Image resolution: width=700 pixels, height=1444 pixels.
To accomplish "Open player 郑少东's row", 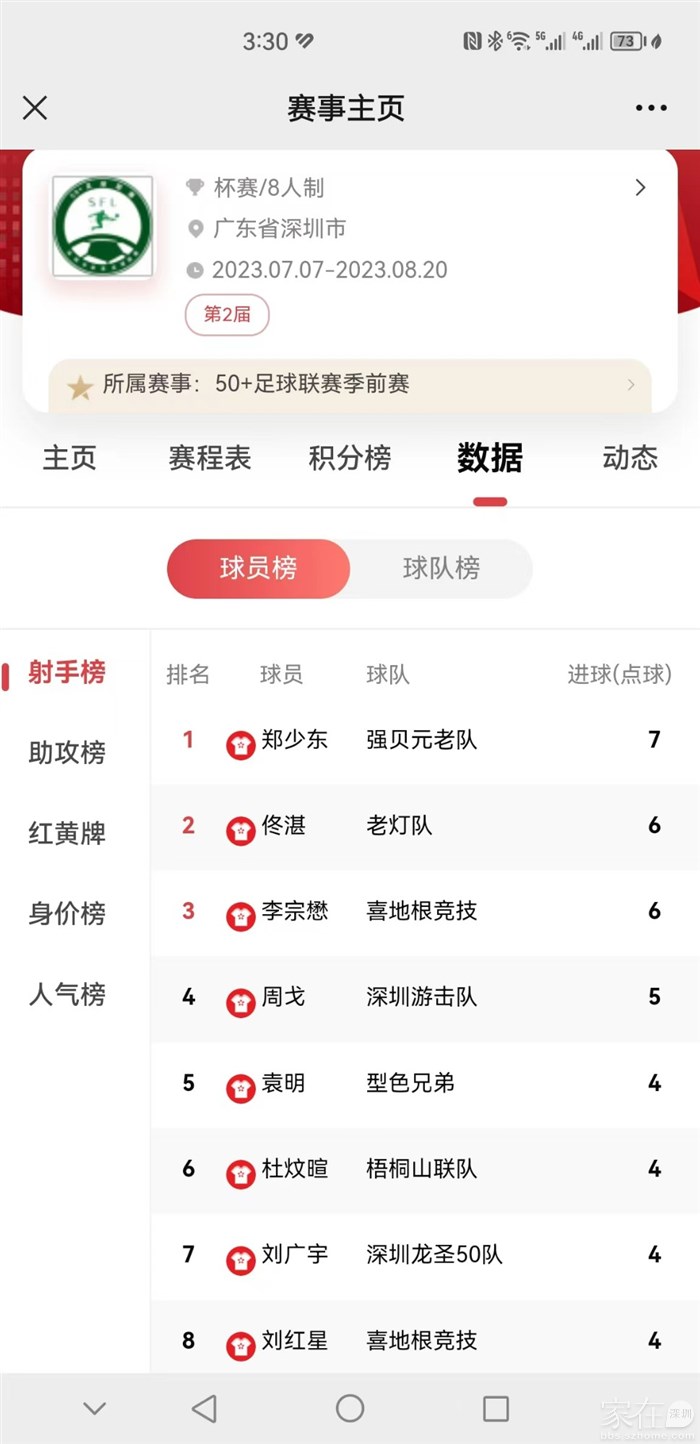I will coord(425,741).
